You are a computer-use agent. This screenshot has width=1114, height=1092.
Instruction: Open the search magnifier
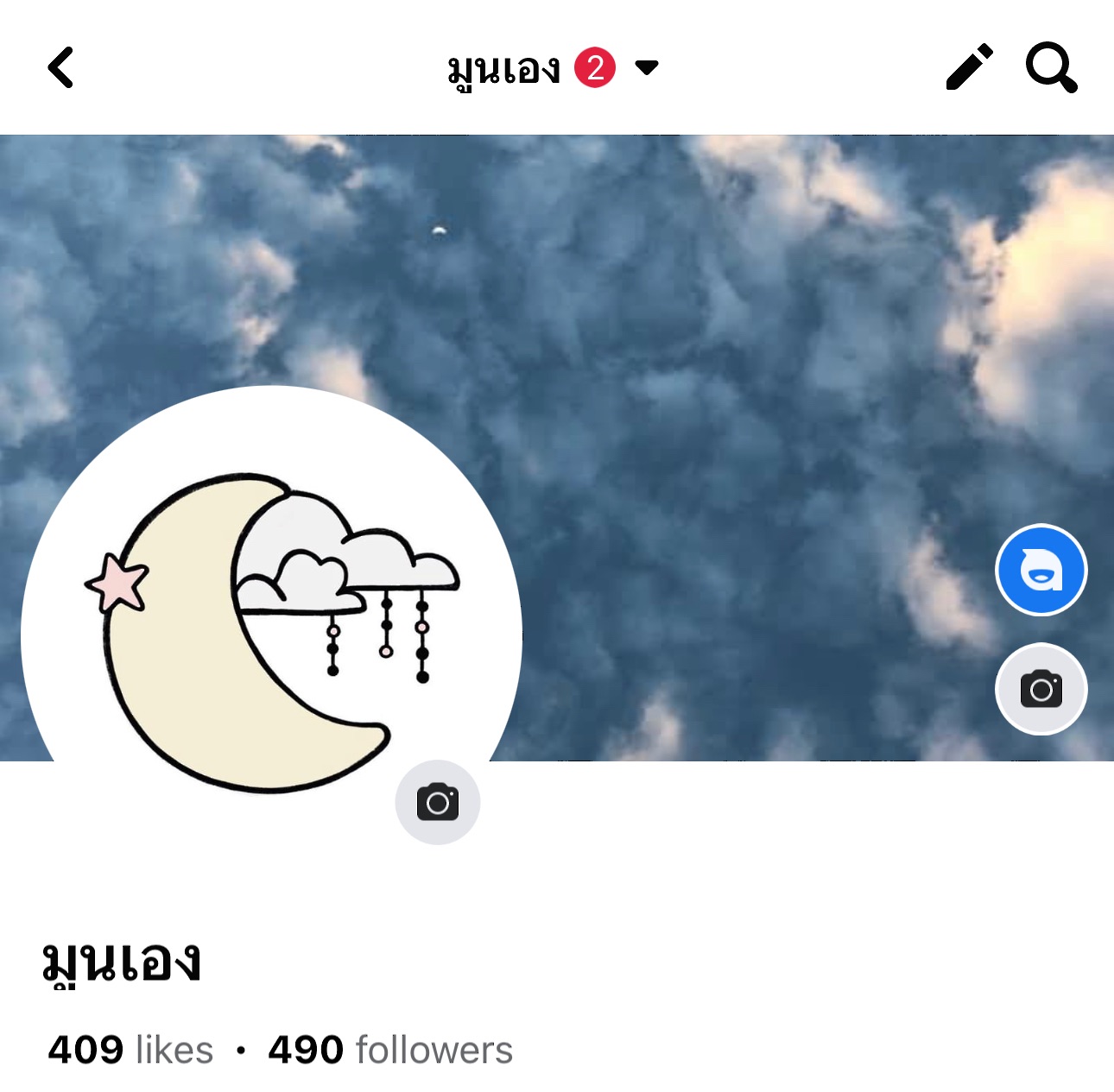click(x=1051, y=67)
